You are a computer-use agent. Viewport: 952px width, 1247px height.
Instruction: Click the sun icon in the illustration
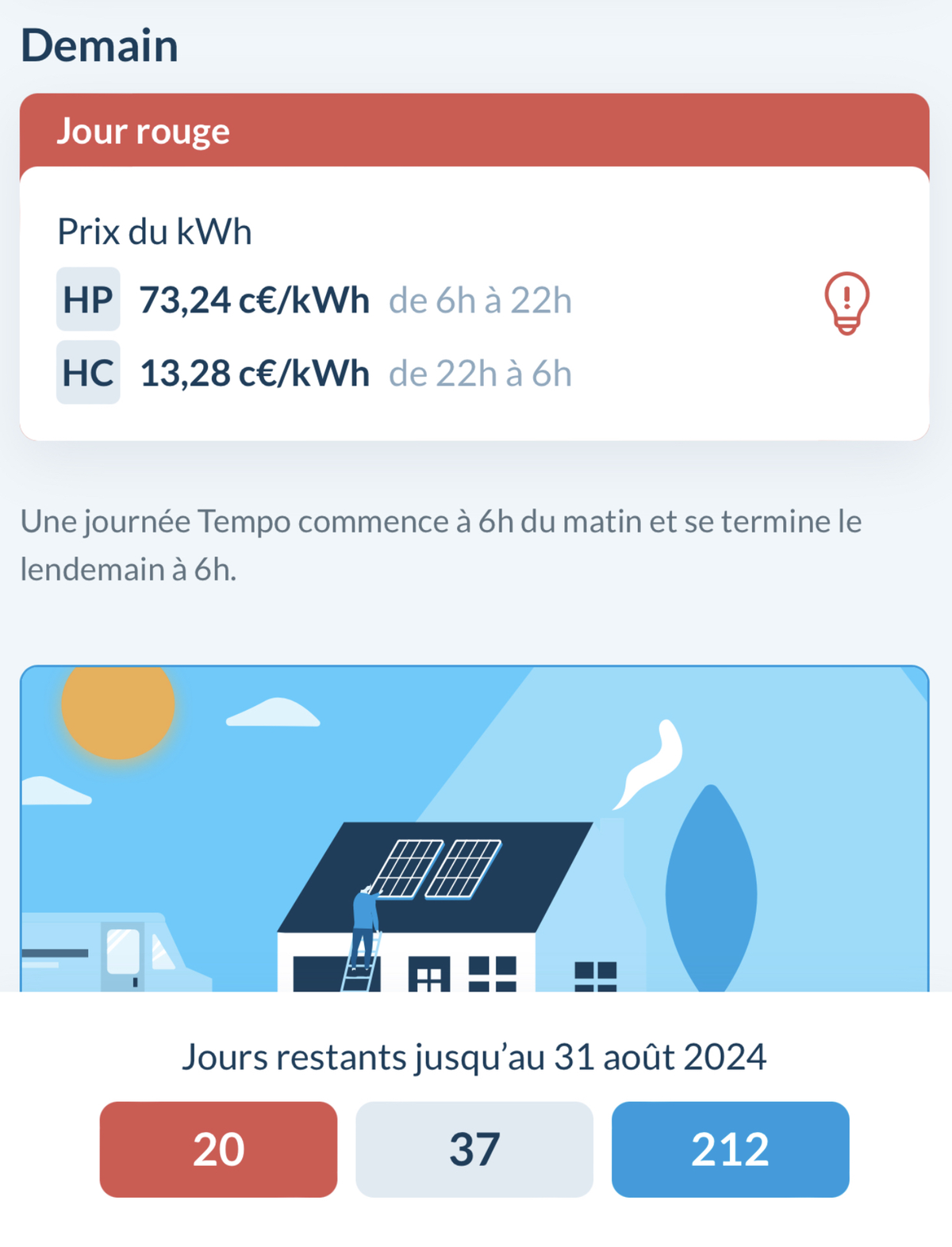coord(117,710)
